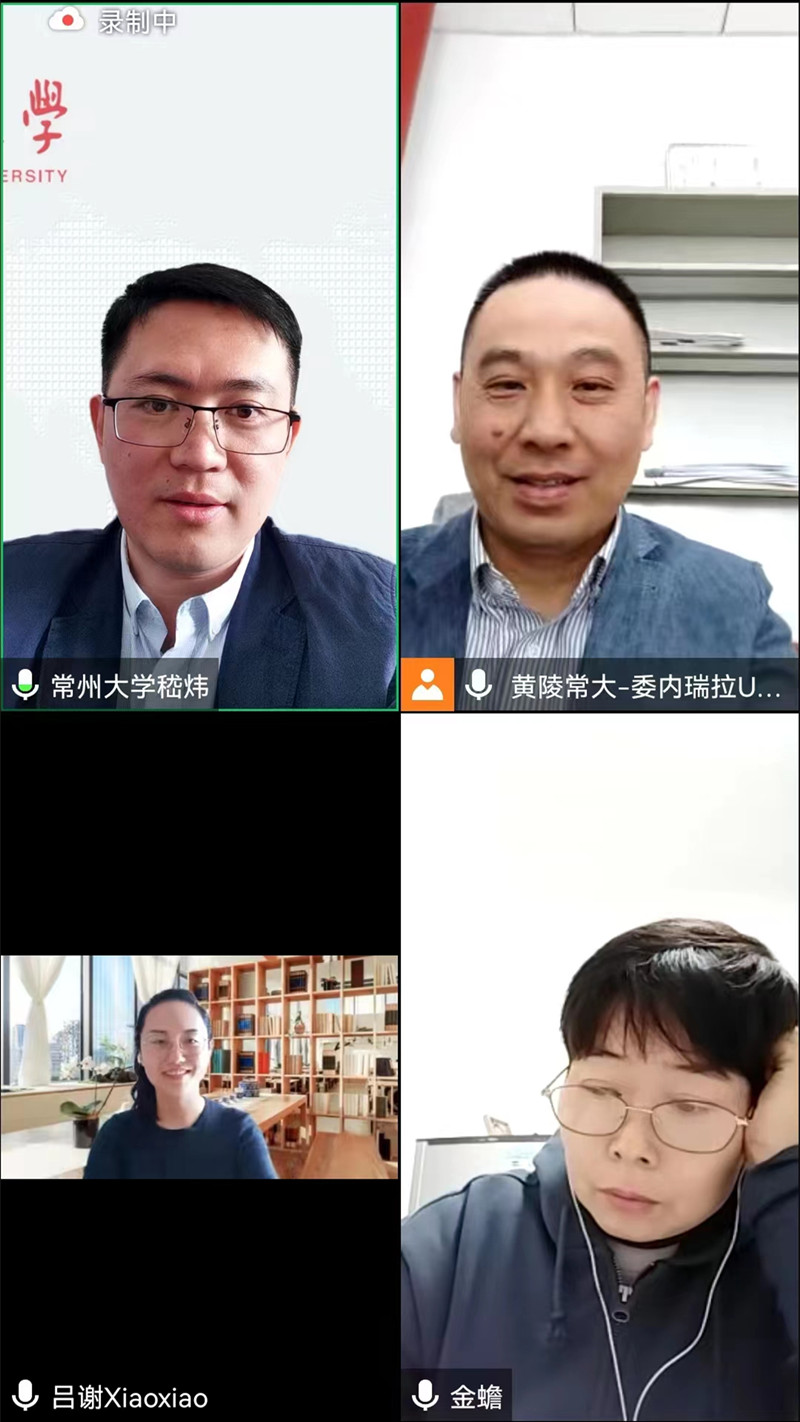Tap 吕谢Xiaoxiao's video tile
Viewport: 800px width, 1422px height.
tap(200, 1068)
